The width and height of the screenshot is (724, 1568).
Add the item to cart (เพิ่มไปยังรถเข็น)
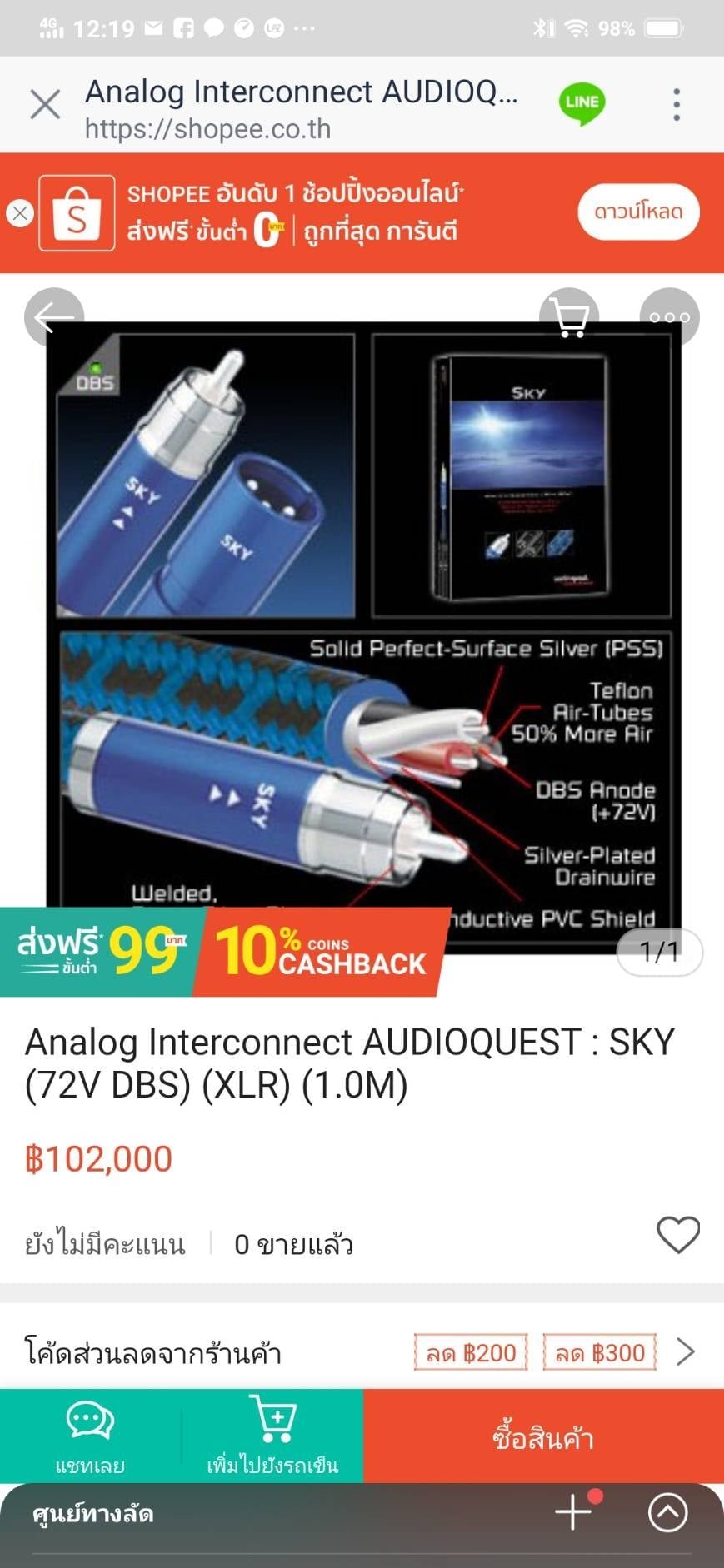click(272, 1436)
